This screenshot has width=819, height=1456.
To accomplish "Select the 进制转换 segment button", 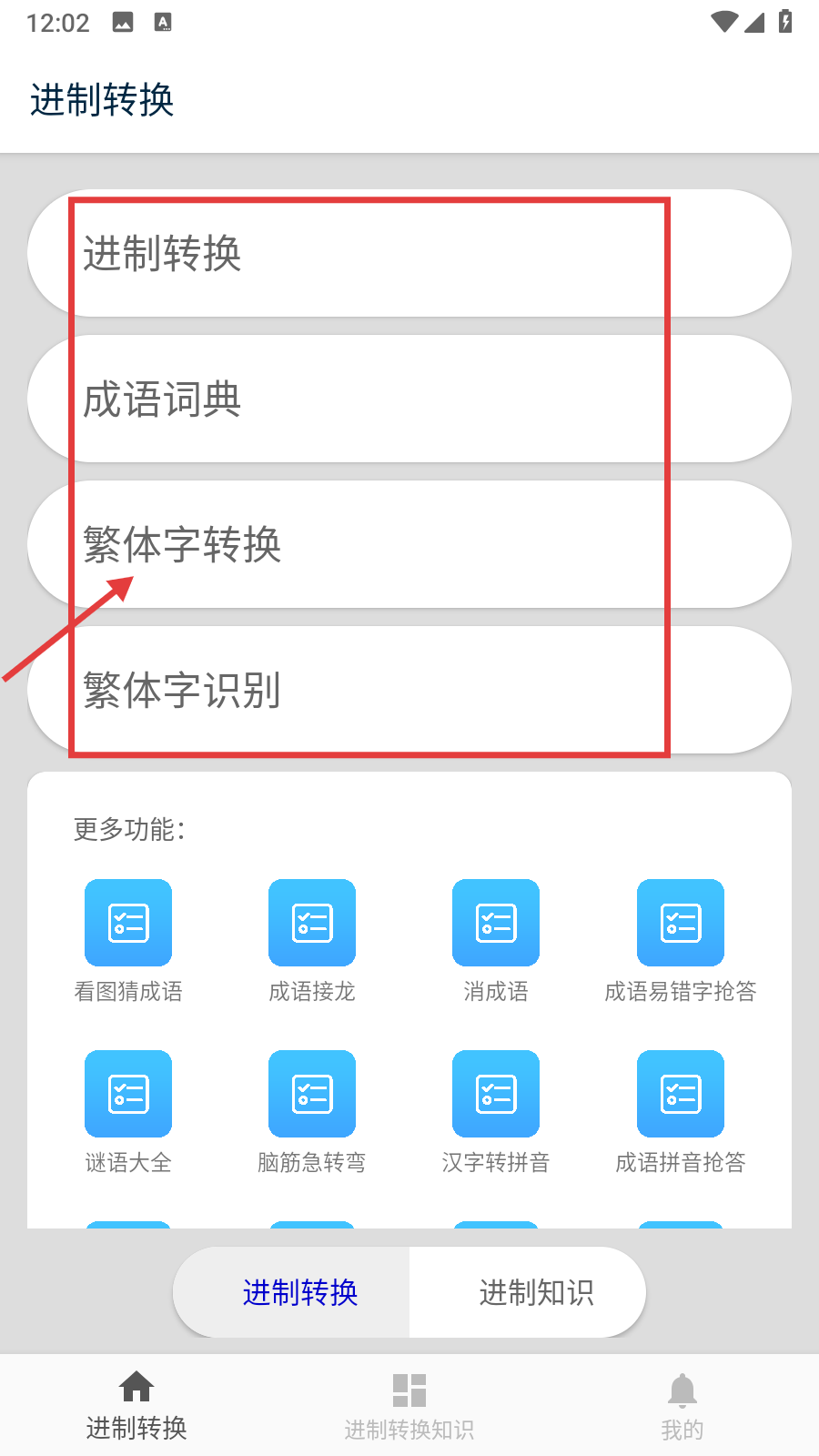I will tap(300, 1292).
